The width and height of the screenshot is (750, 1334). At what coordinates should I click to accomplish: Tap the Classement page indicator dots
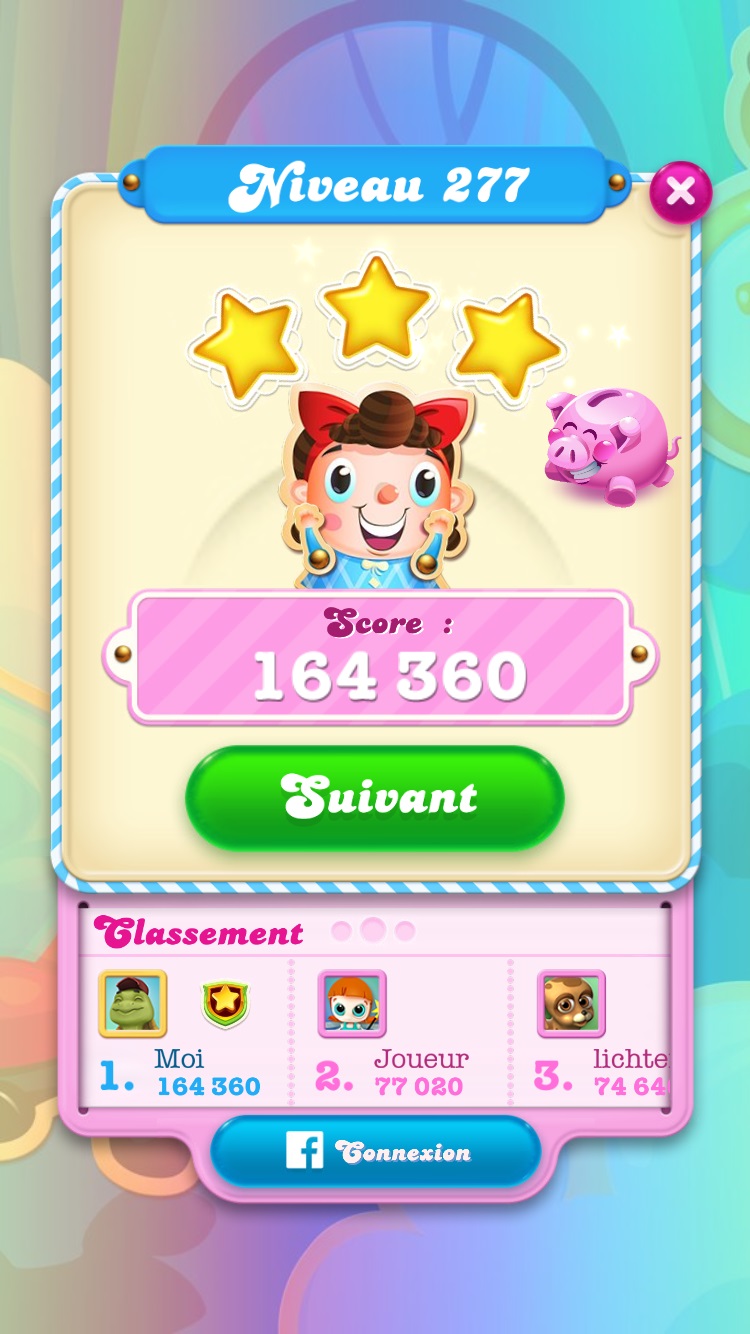[373, 931]
